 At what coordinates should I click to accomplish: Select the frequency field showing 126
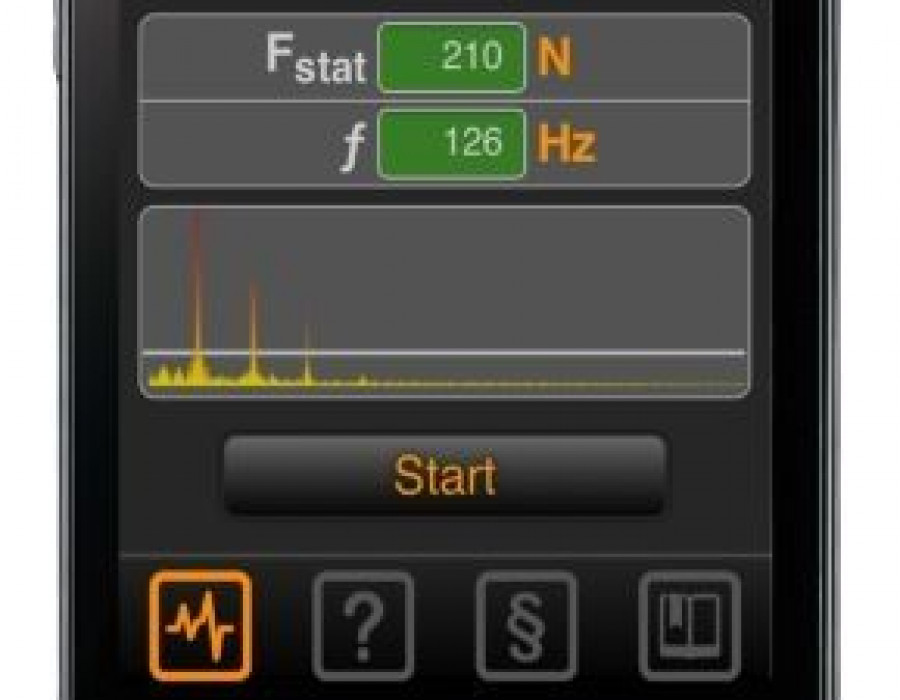(452, 143)
